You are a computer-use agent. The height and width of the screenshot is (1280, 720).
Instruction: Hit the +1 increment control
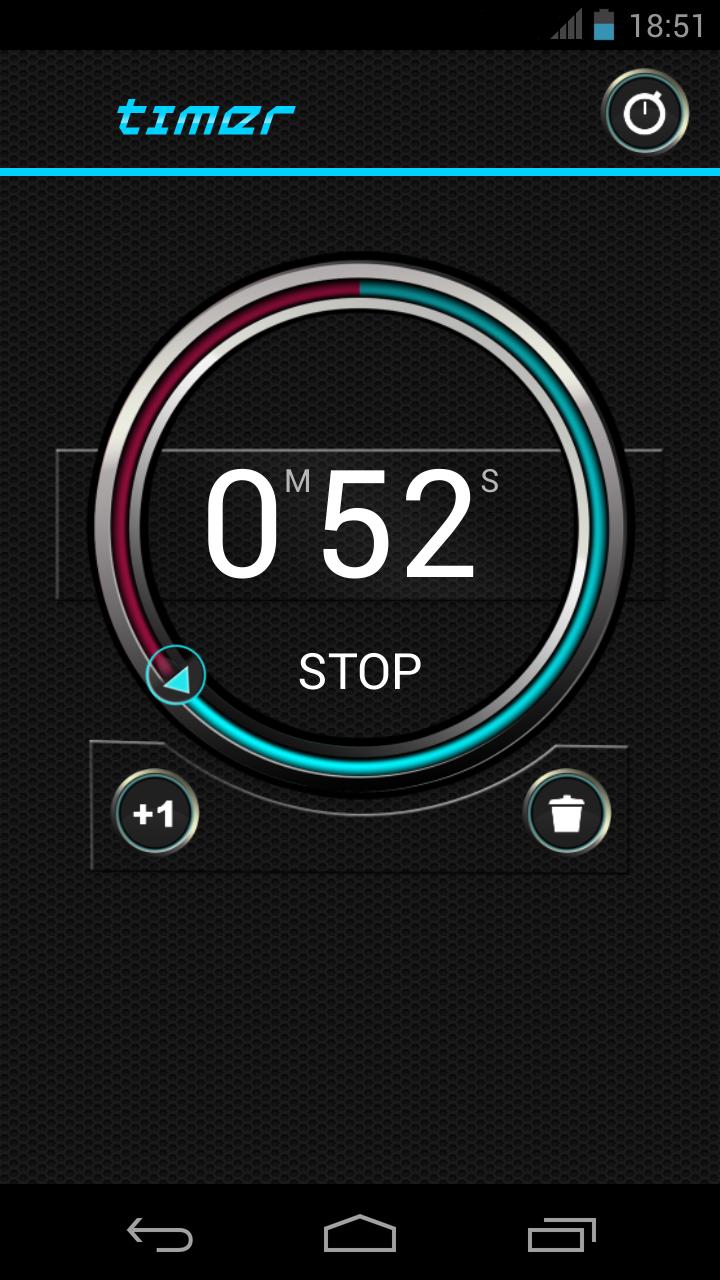tap(156, 813)
